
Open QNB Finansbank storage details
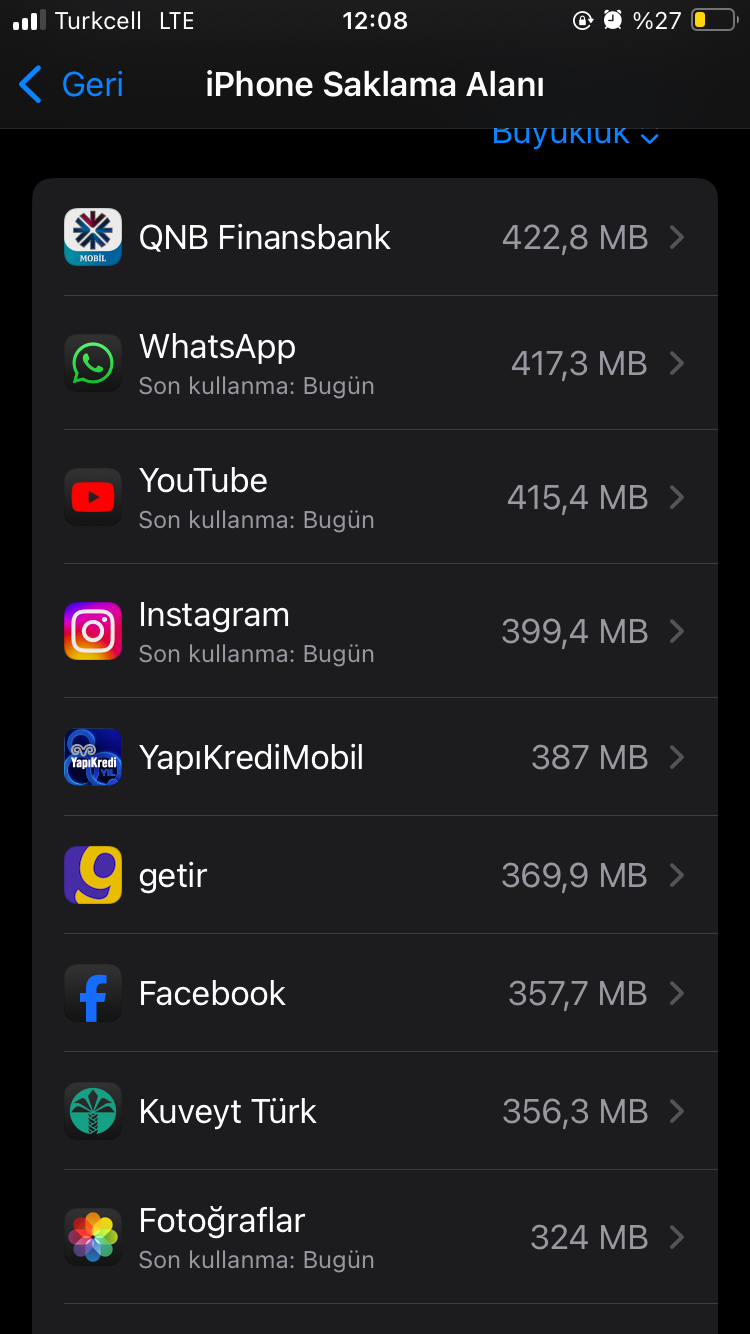[x=375, y=237]
